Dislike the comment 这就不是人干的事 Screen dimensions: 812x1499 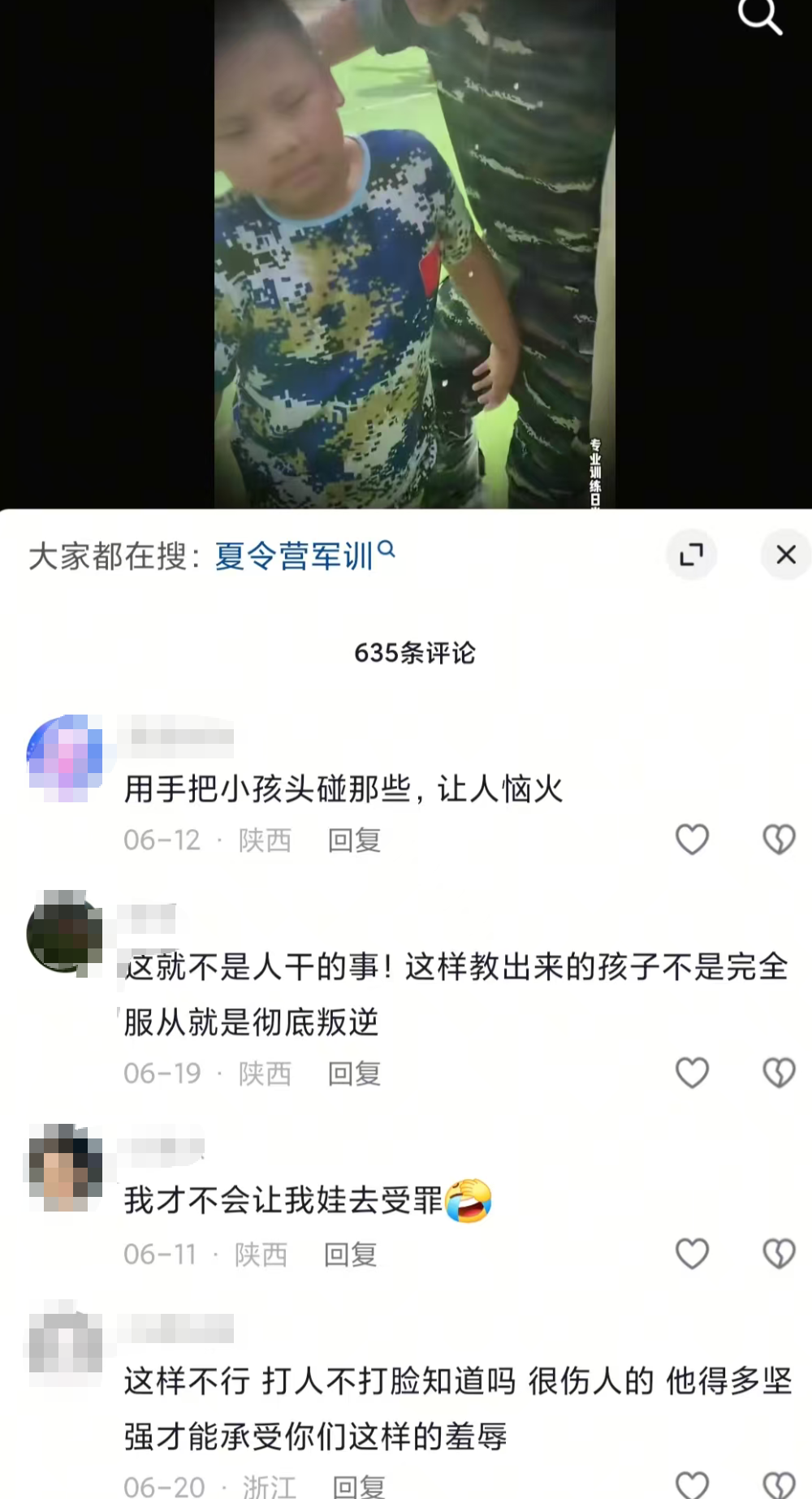click(x=779, y=1073)
